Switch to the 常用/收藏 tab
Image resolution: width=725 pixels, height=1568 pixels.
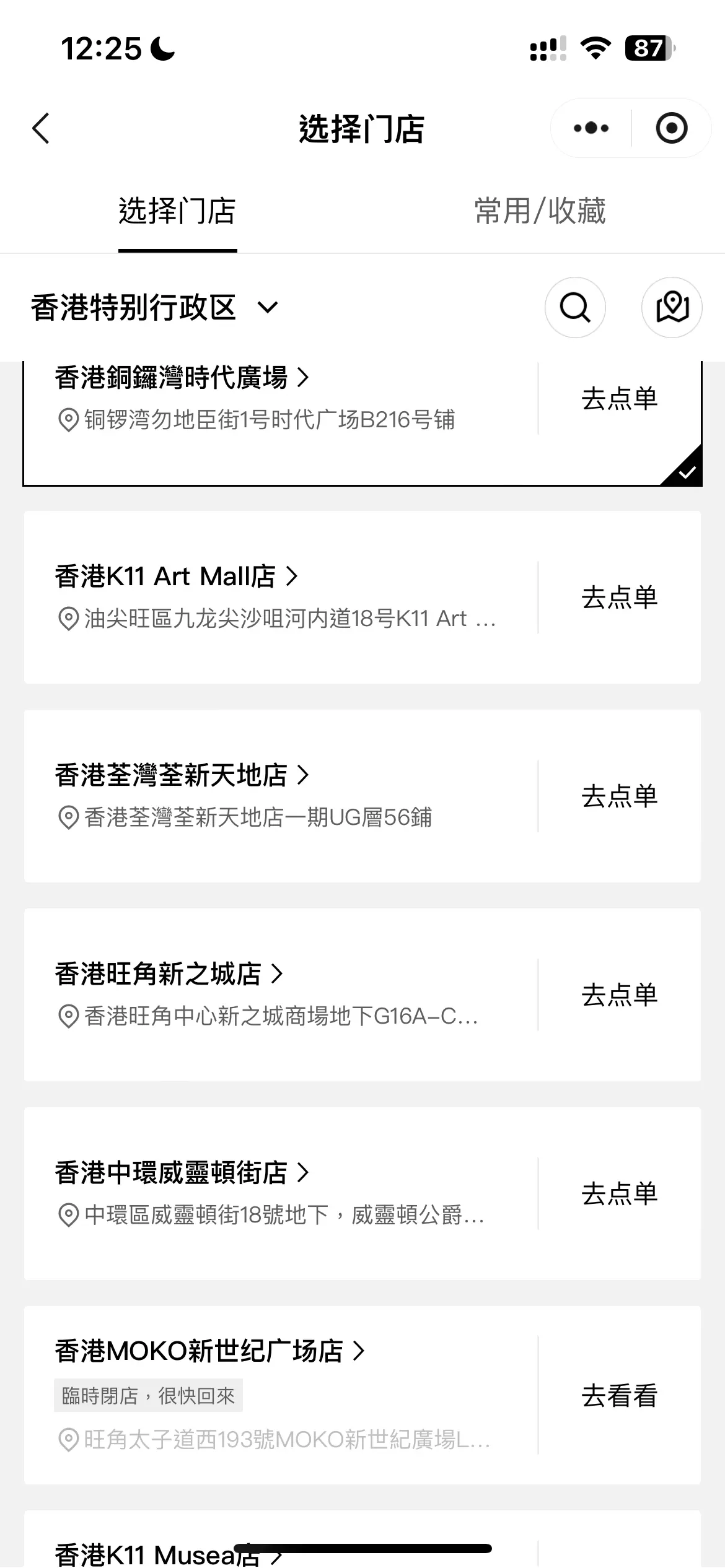pos(540,211)
